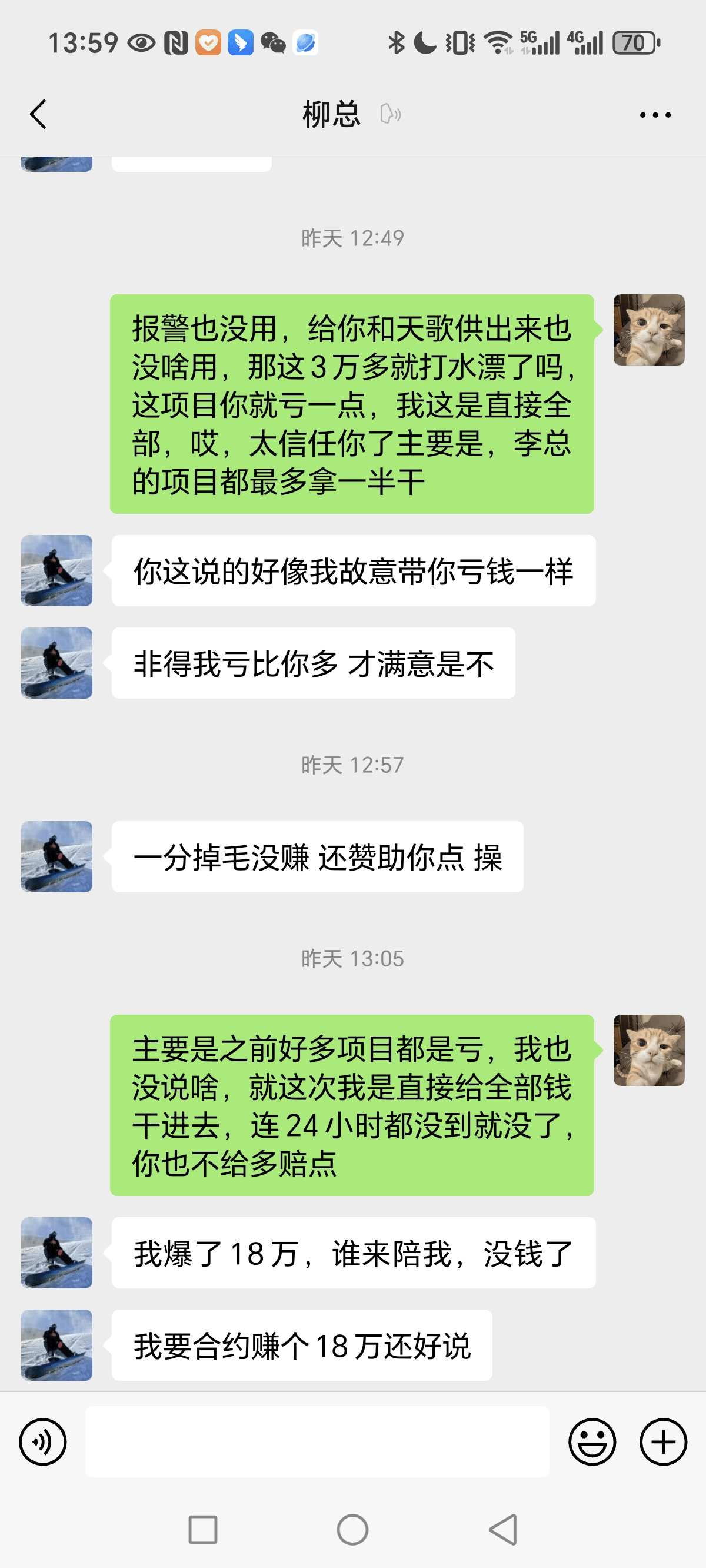Viewport: 706px width, 1568px height.
Task: Open contact avatar beside 你这说的好像我故意带你亏钱一样
Action: click(56, 570)
